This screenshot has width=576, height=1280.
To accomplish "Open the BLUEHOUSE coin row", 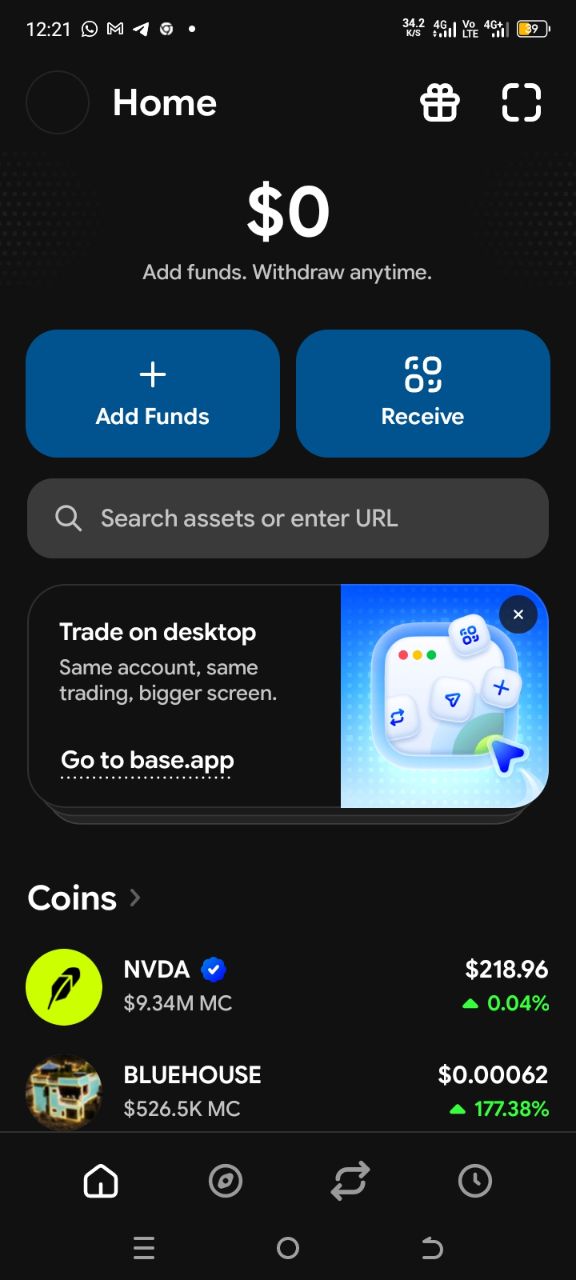I will pyautogui.click(x=288, y=1092).
